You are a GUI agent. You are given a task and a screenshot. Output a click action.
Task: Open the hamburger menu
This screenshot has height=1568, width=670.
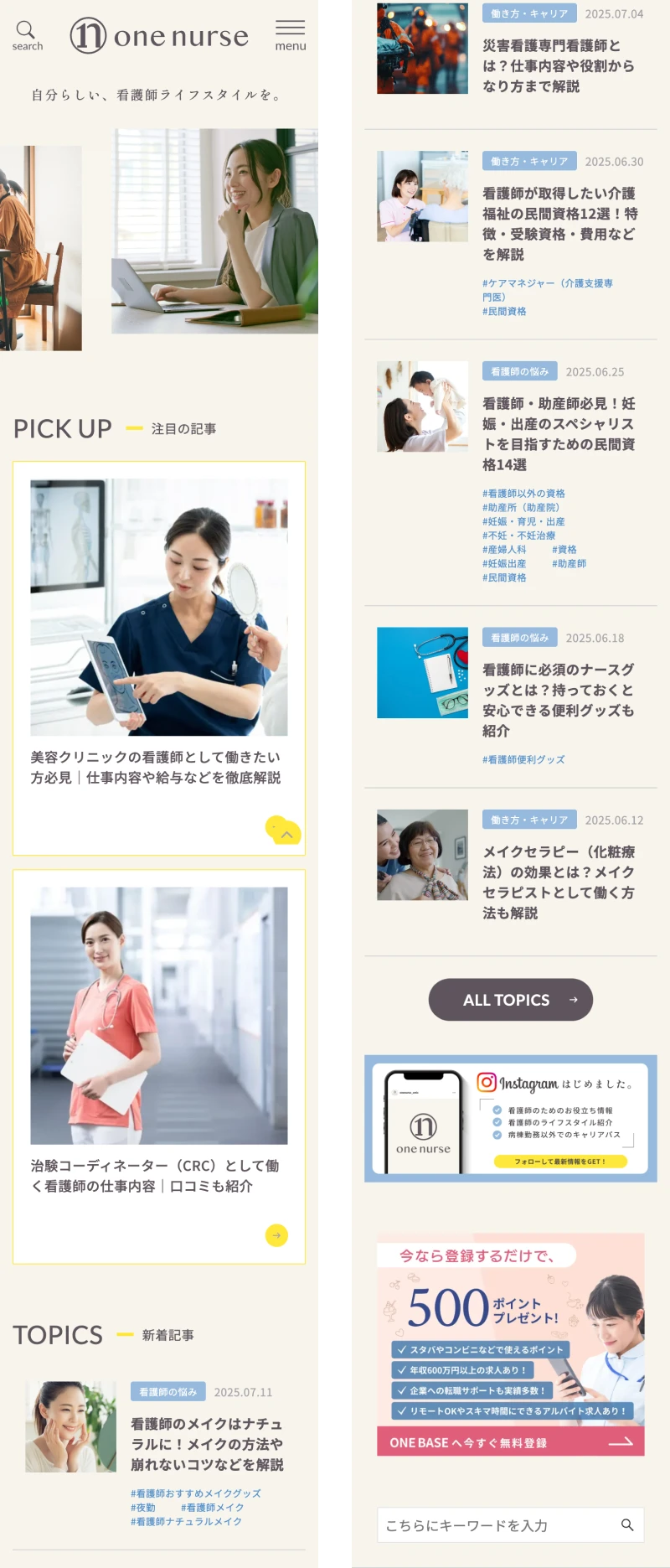tap(290, 35)
